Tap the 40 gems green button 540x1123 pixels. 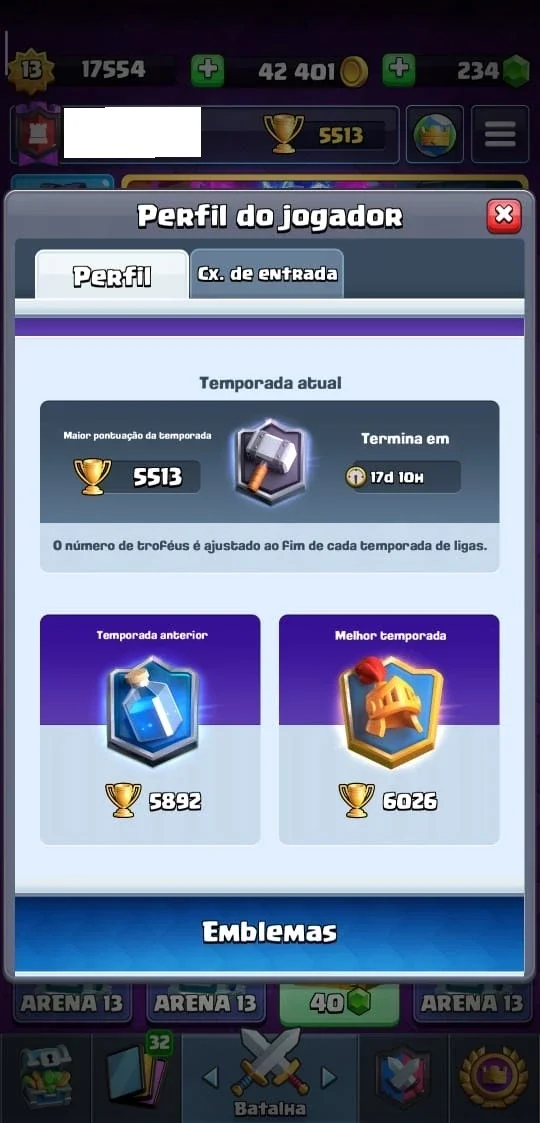point(339,1003)
